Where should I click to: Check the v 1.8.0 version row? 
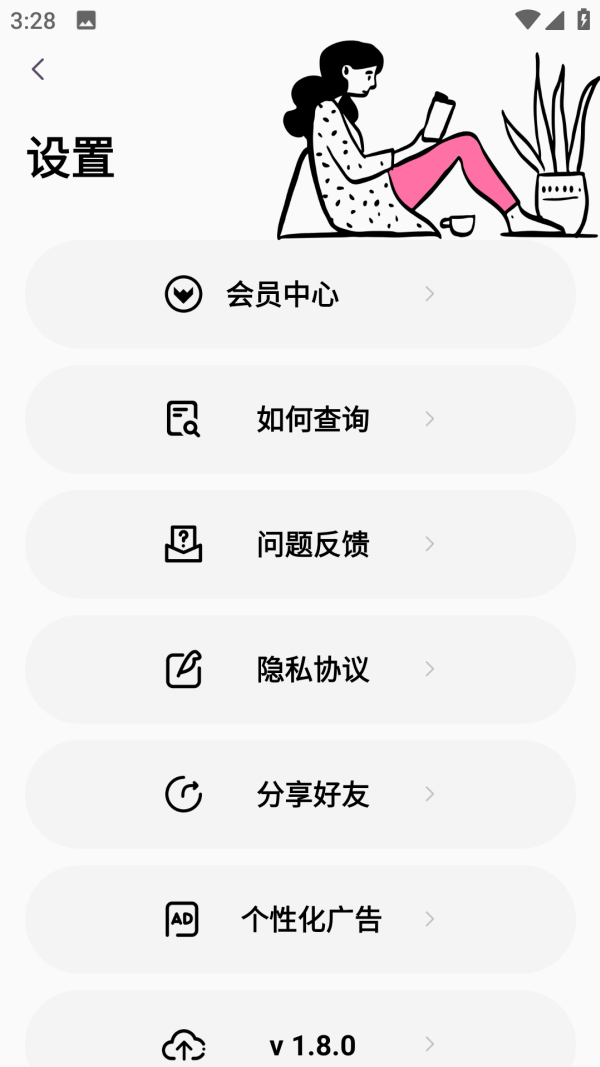300,1040
